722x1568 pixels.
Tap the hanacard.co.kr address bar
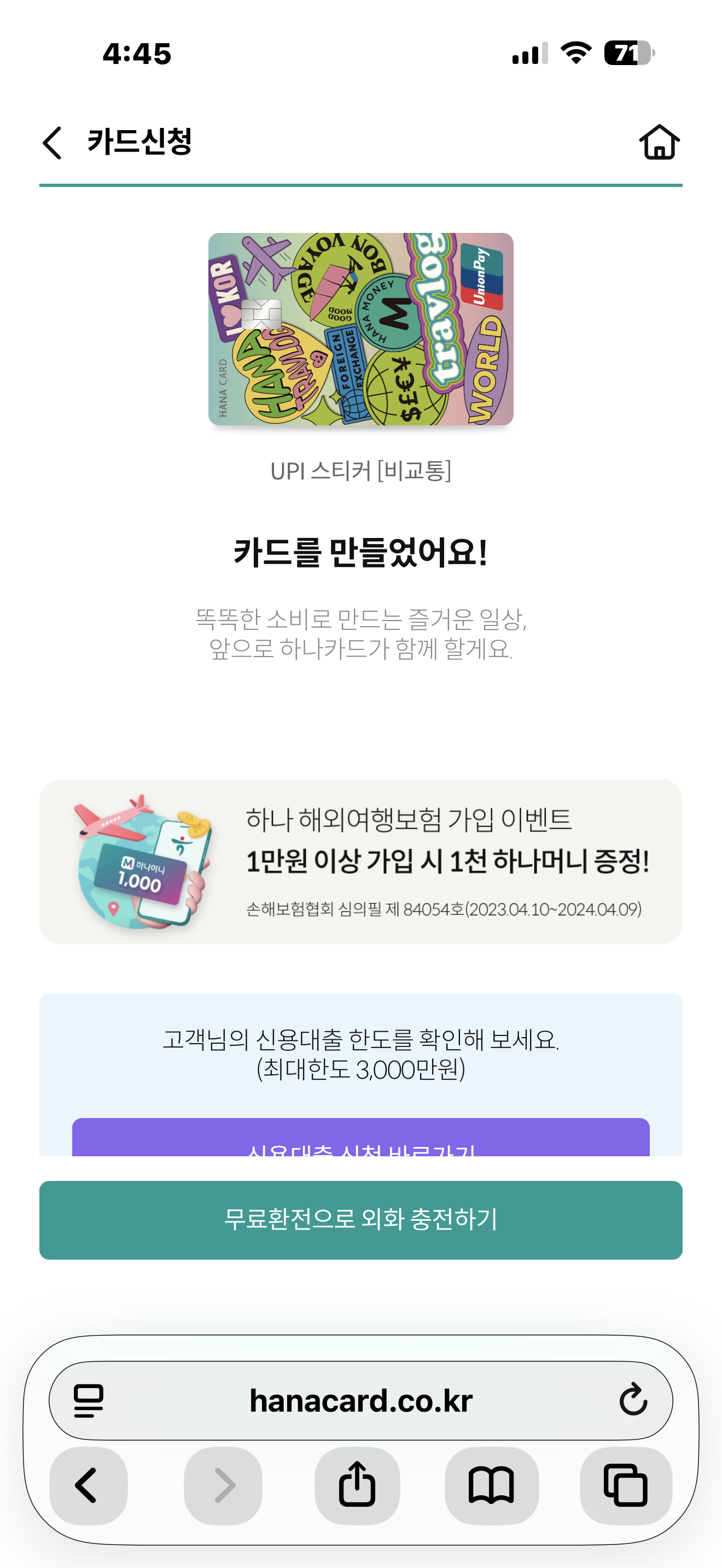click(x=360, y=1401)
